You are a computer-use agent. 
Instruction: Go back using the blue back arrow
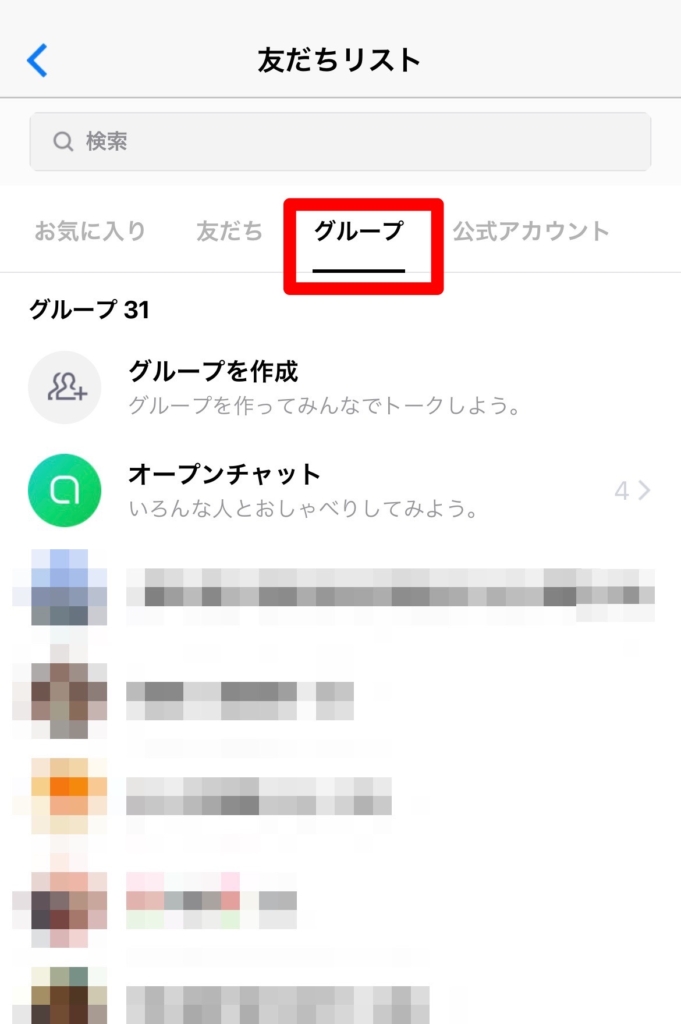(37, 61)
